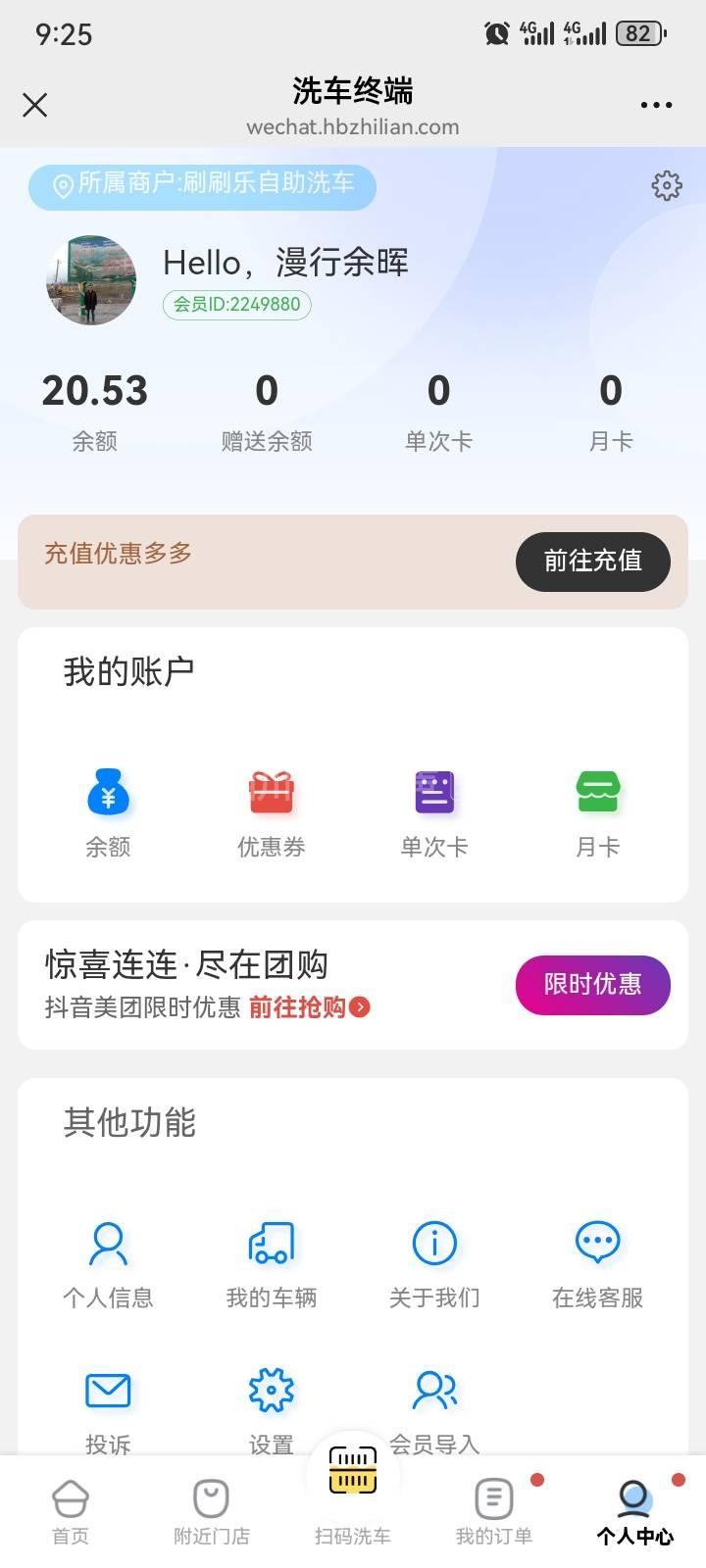Tap the 限时优惠 button
This screenshot has height=1568, width=706.
[x=592, y=984]
